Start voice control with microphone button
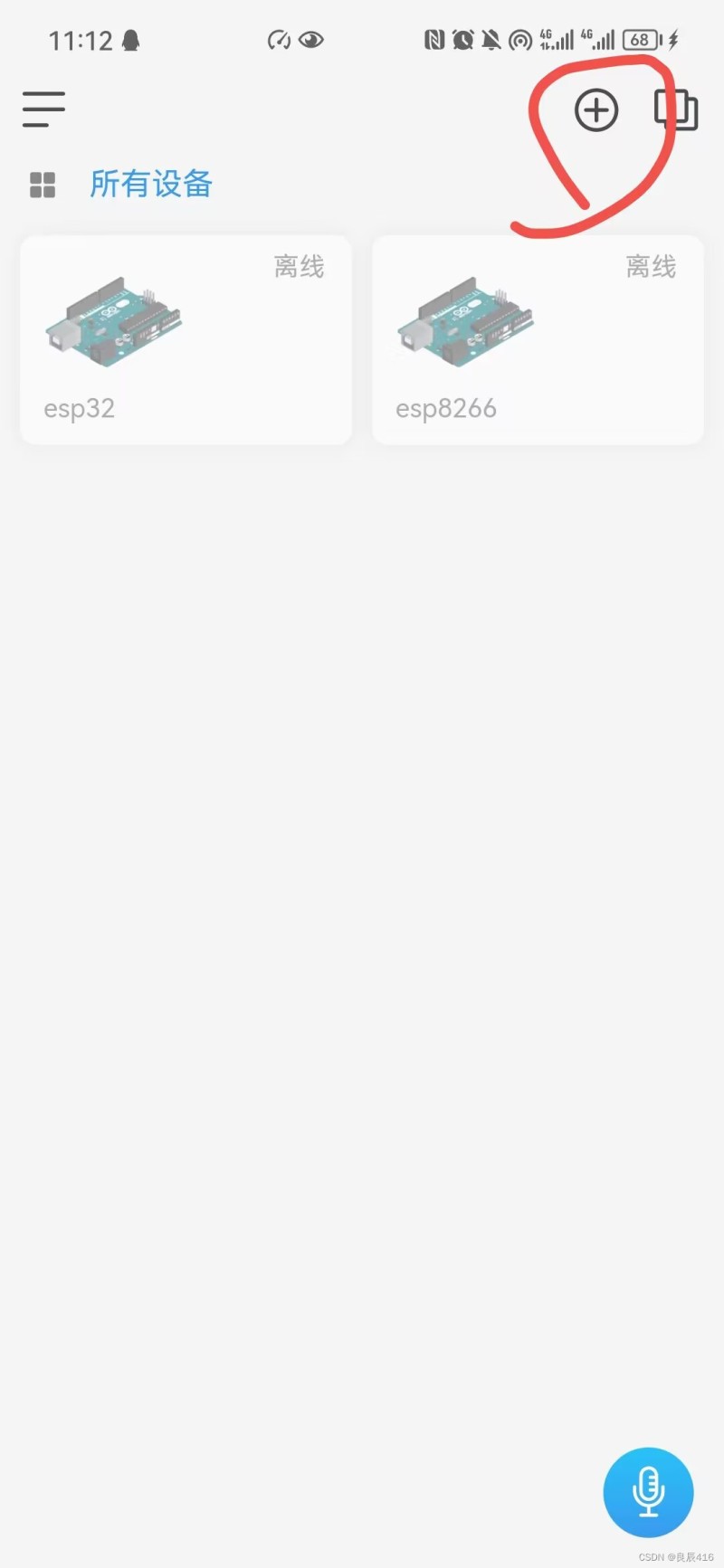 click(x=648, y=1492)
